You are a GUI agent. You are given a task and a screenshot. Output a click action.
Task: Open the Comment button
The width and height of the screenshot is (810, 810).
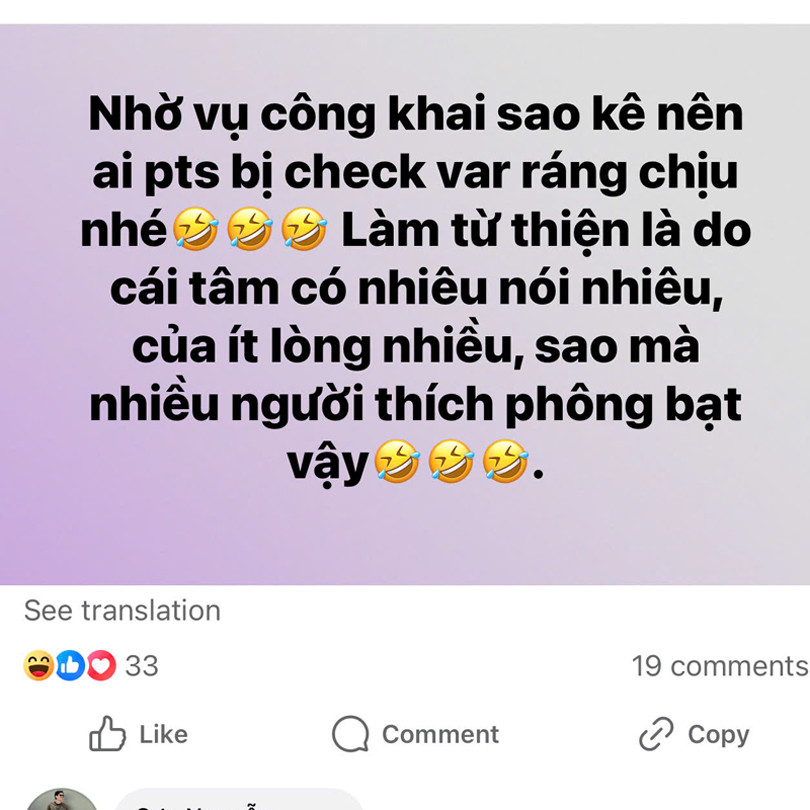coord(415,735)
